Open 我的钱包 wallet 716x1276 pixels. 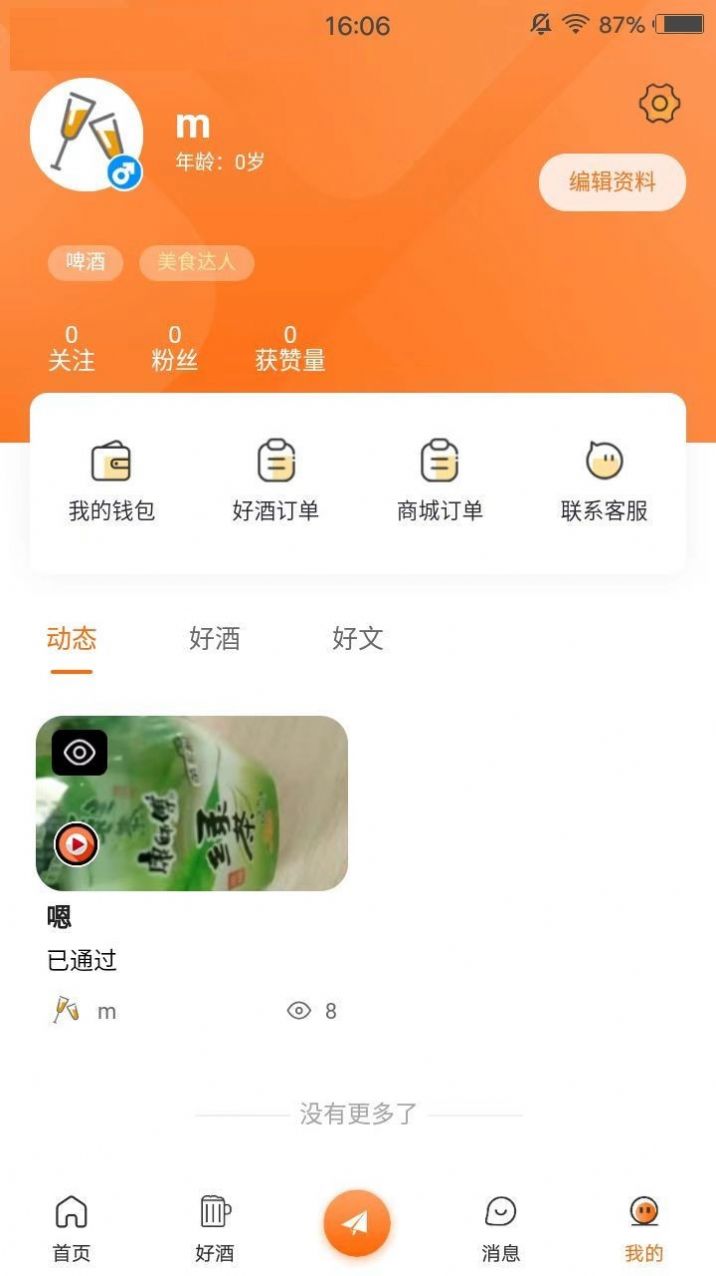coord(112,481)
